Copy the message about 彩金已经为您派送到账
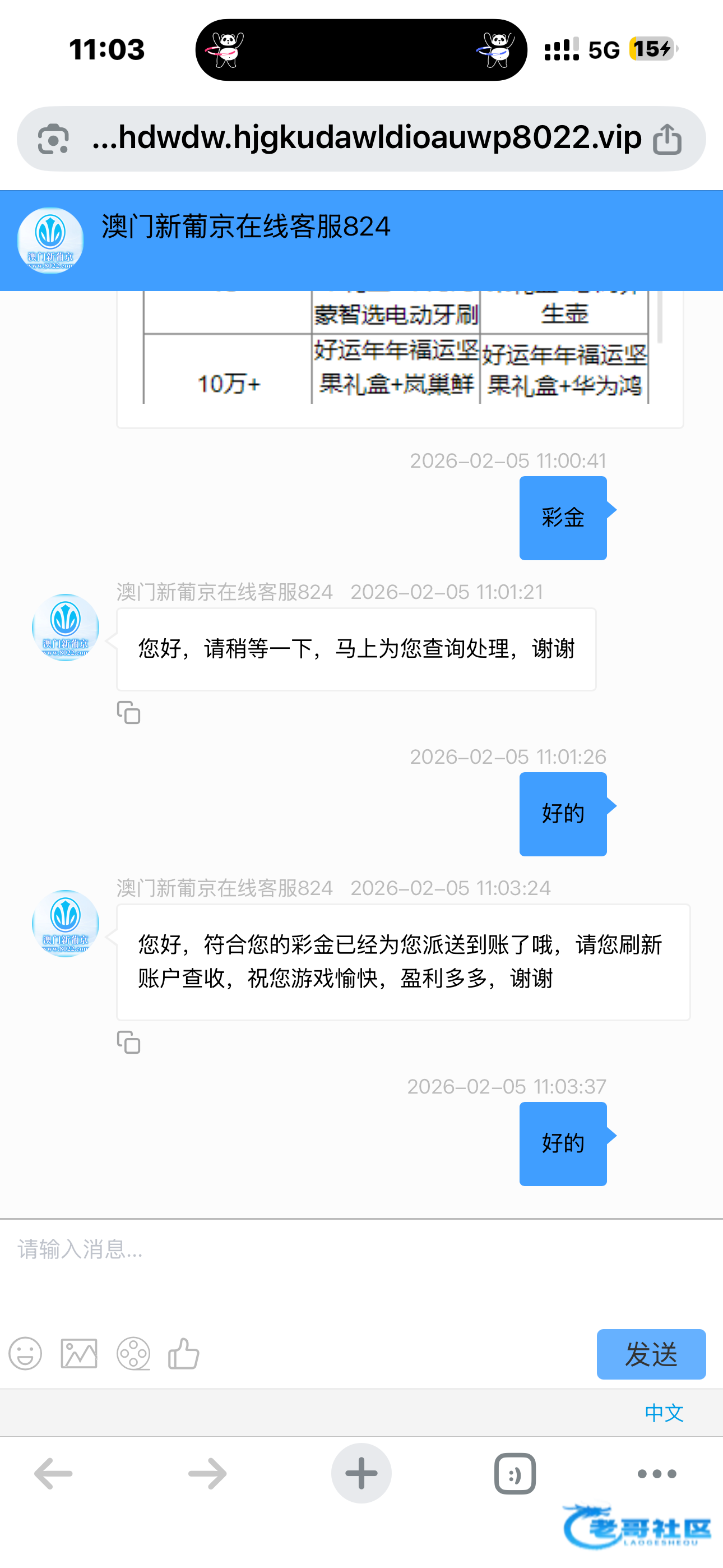This screenshot has width=723, height=1568. pyautogui.click(x=128, y=1042)
